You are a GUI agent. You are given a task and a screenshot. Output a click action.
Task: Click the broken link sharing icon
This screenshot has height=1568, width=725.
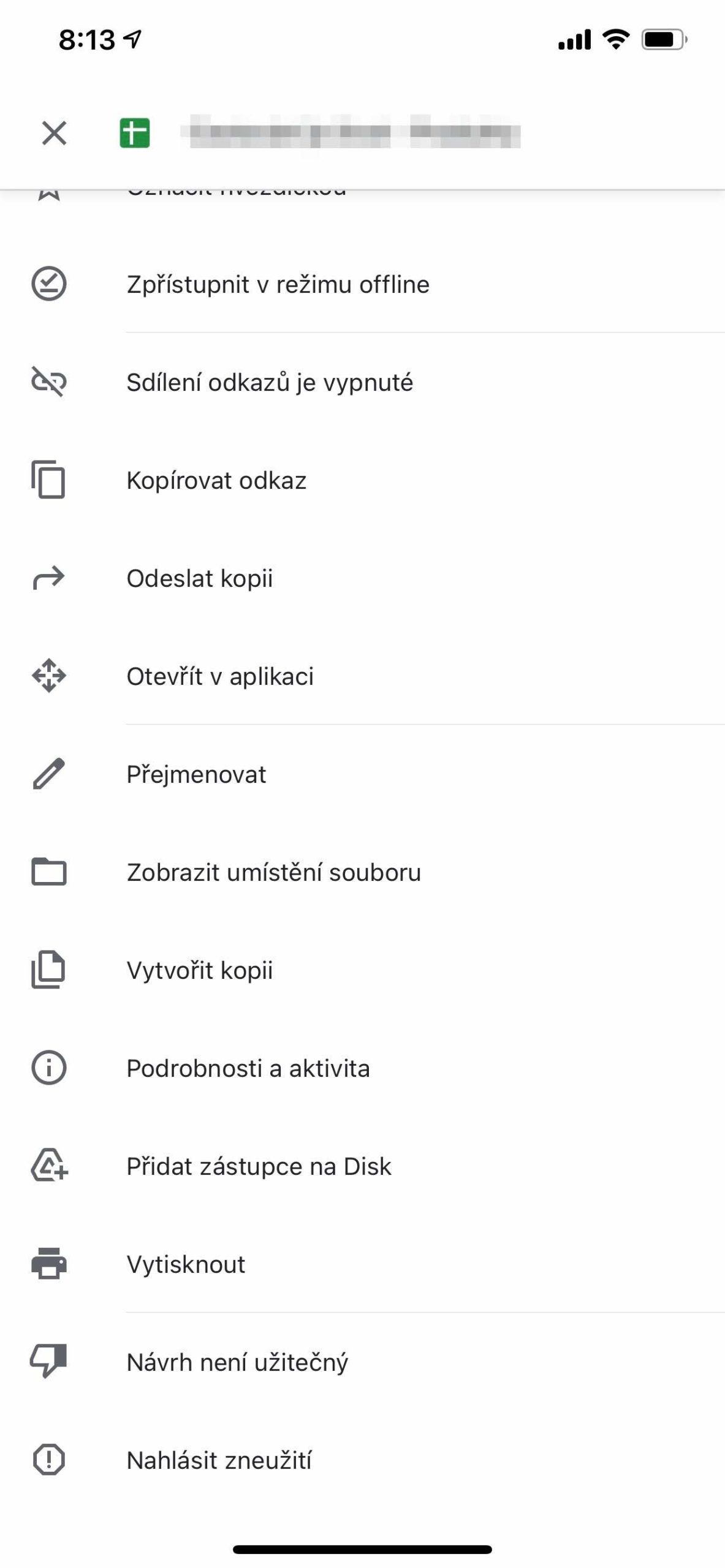pyautogui.click(x=50, y=382)
